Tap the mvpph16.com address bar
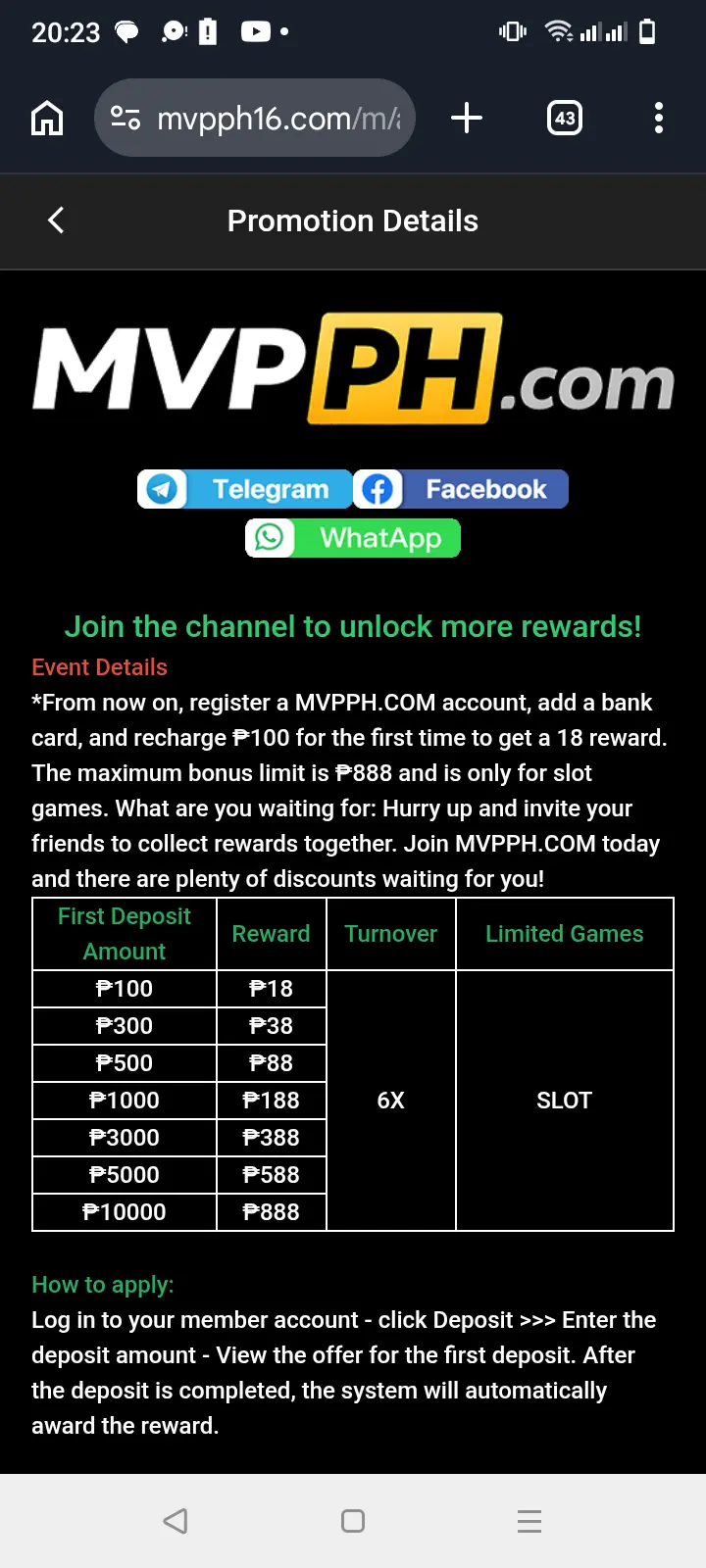Viewport: 706px width, 1568px height. pos(255,119)
